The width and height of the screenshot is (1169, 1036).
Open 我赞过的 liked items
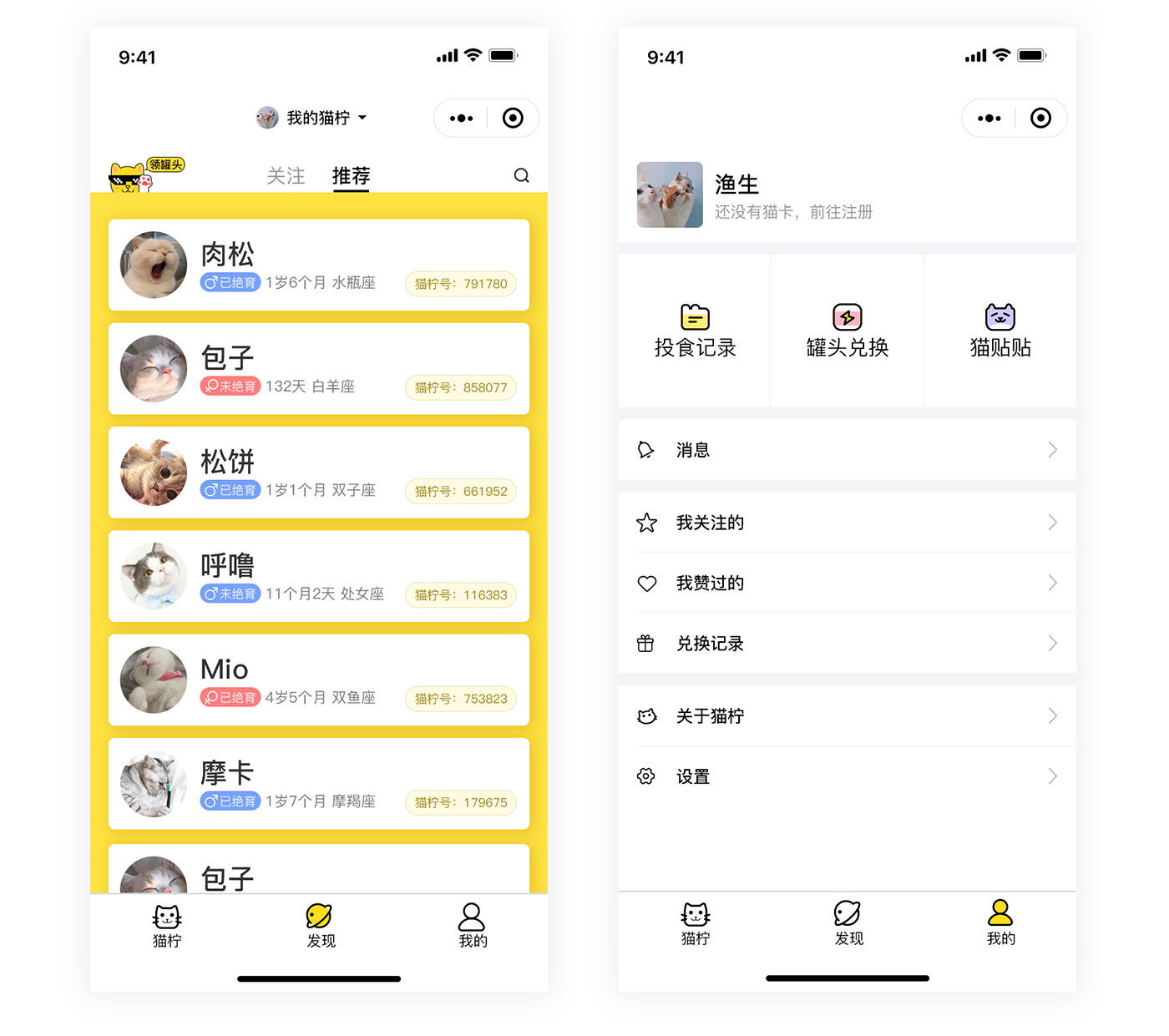click(x=847, y=583)
